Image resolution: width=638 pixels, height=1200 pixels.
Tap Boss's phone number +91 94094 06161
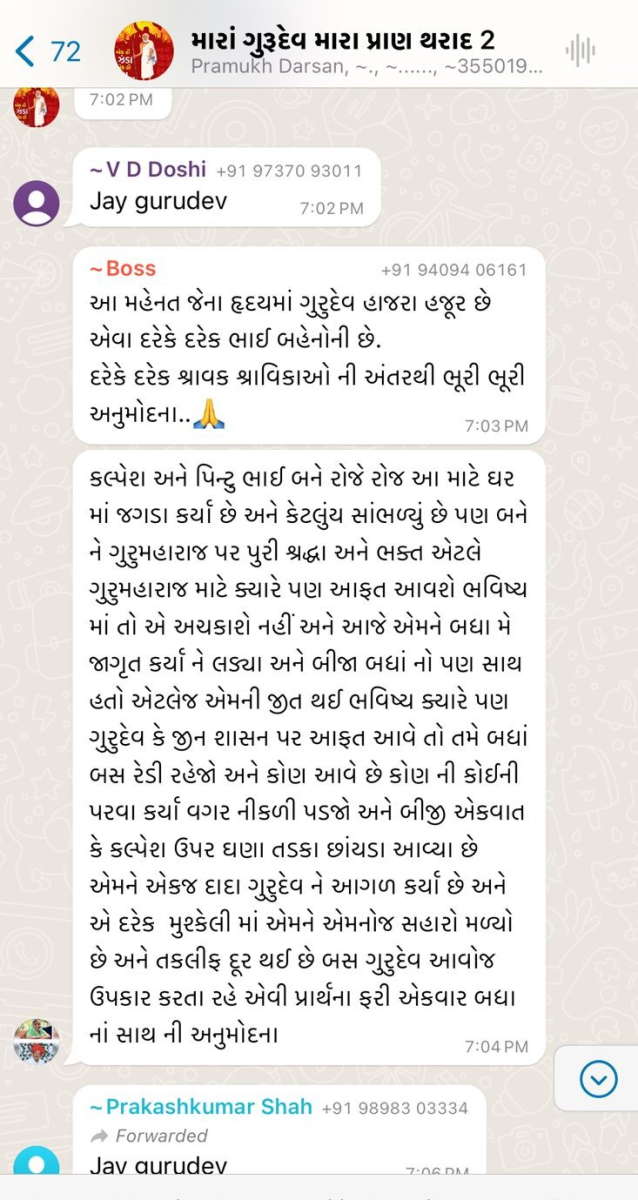point(453,270)
